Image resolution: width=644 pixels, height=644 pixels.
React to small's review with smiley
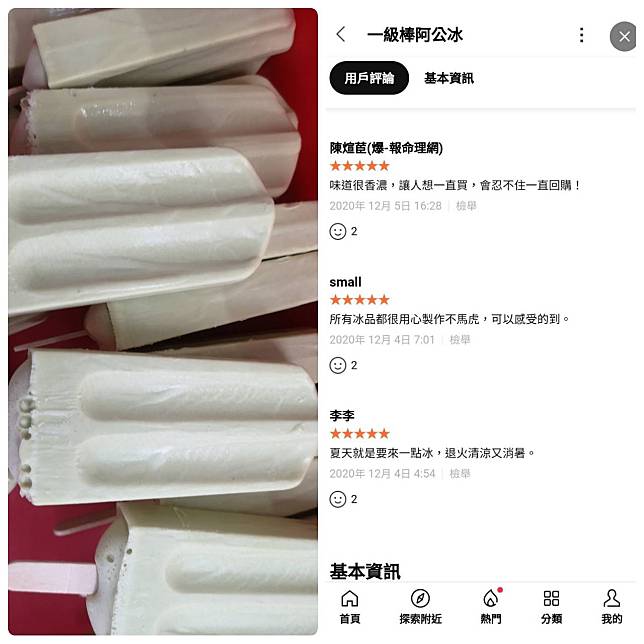coord(338,365)
